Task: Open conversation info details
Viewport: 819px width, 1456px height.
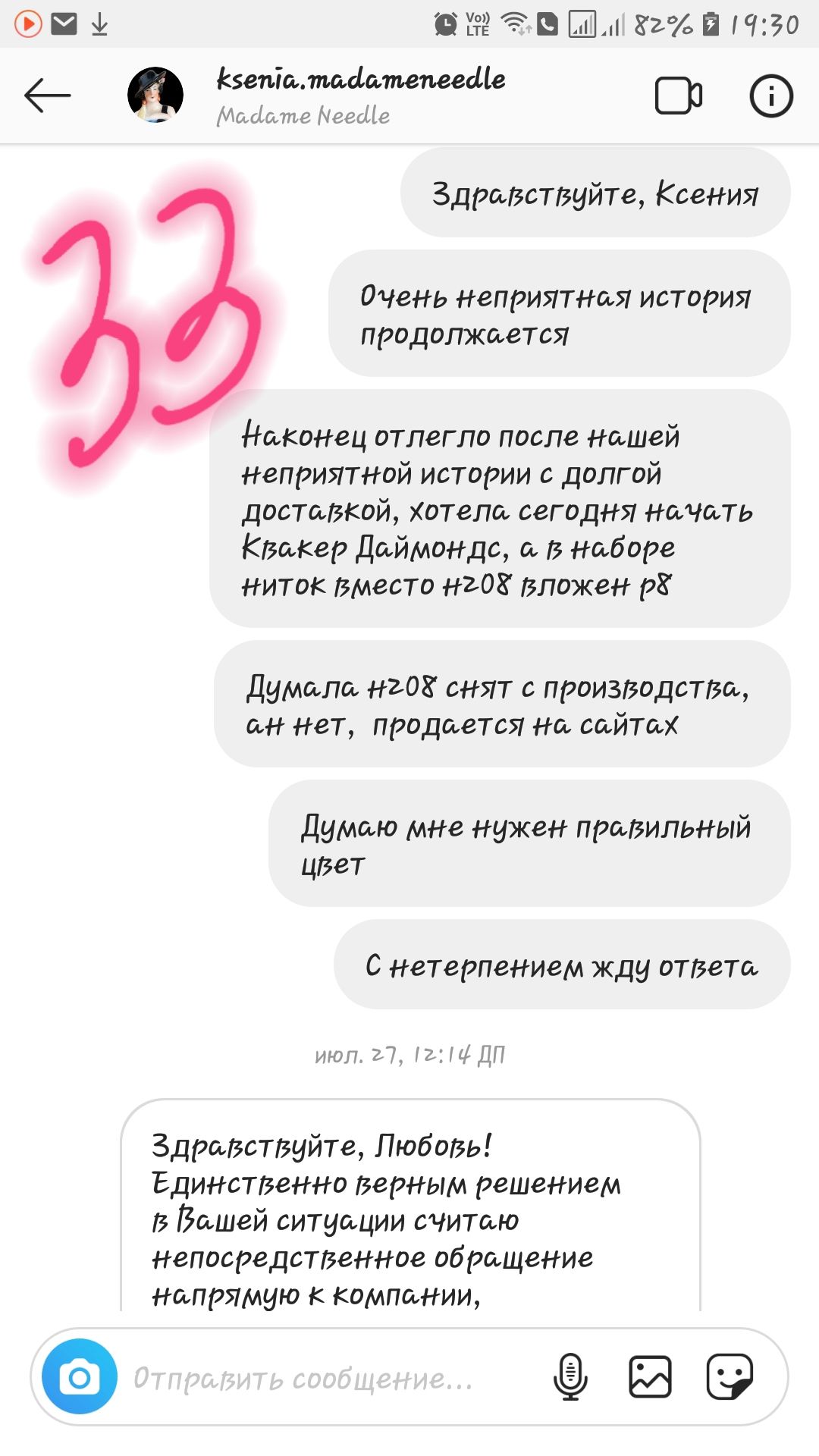Action: pyautogui.click(x=771, y=96)
